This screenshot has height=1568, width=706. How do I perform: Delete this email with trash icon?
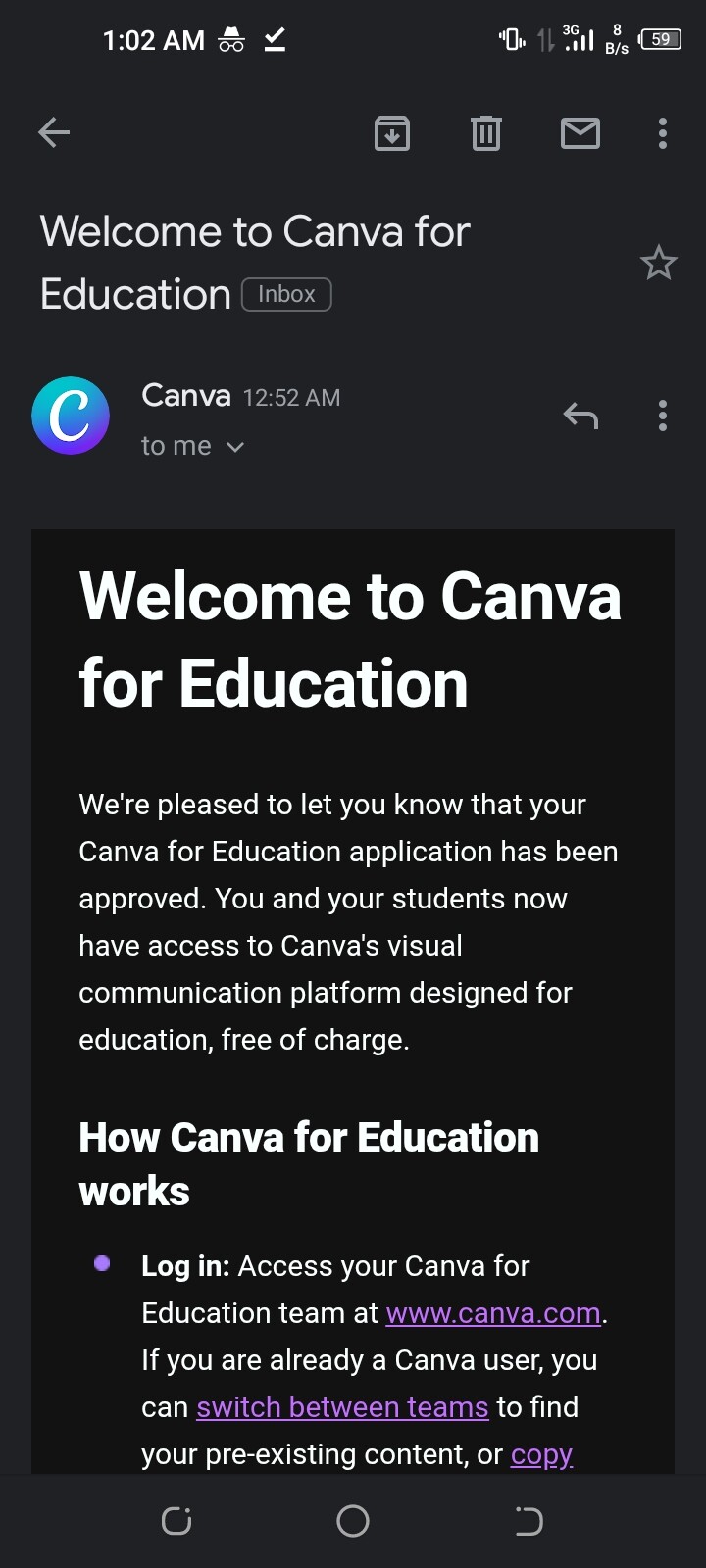pos(485,133)
